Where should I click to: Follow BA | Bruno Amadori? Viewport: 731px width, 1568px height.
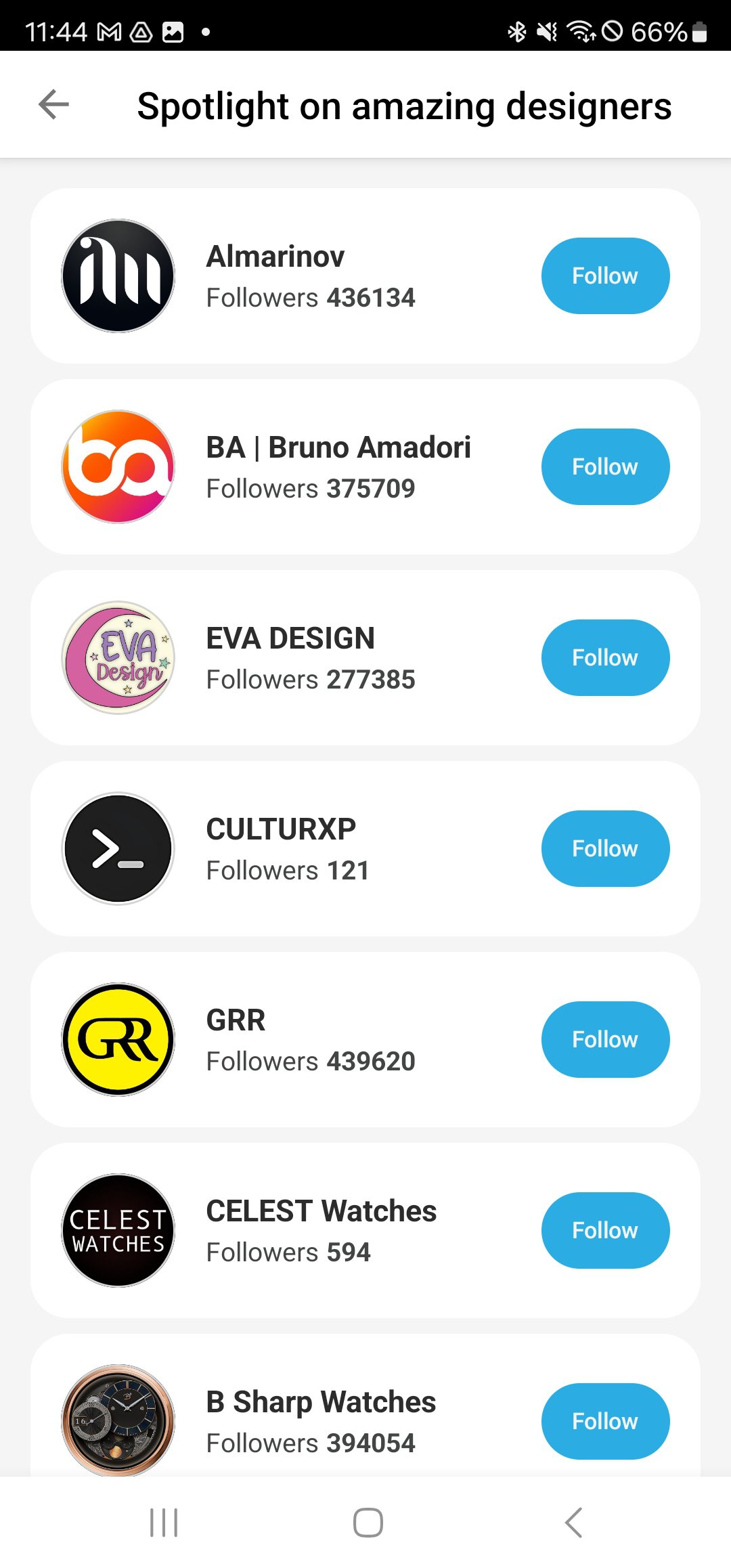coord(604,466)
